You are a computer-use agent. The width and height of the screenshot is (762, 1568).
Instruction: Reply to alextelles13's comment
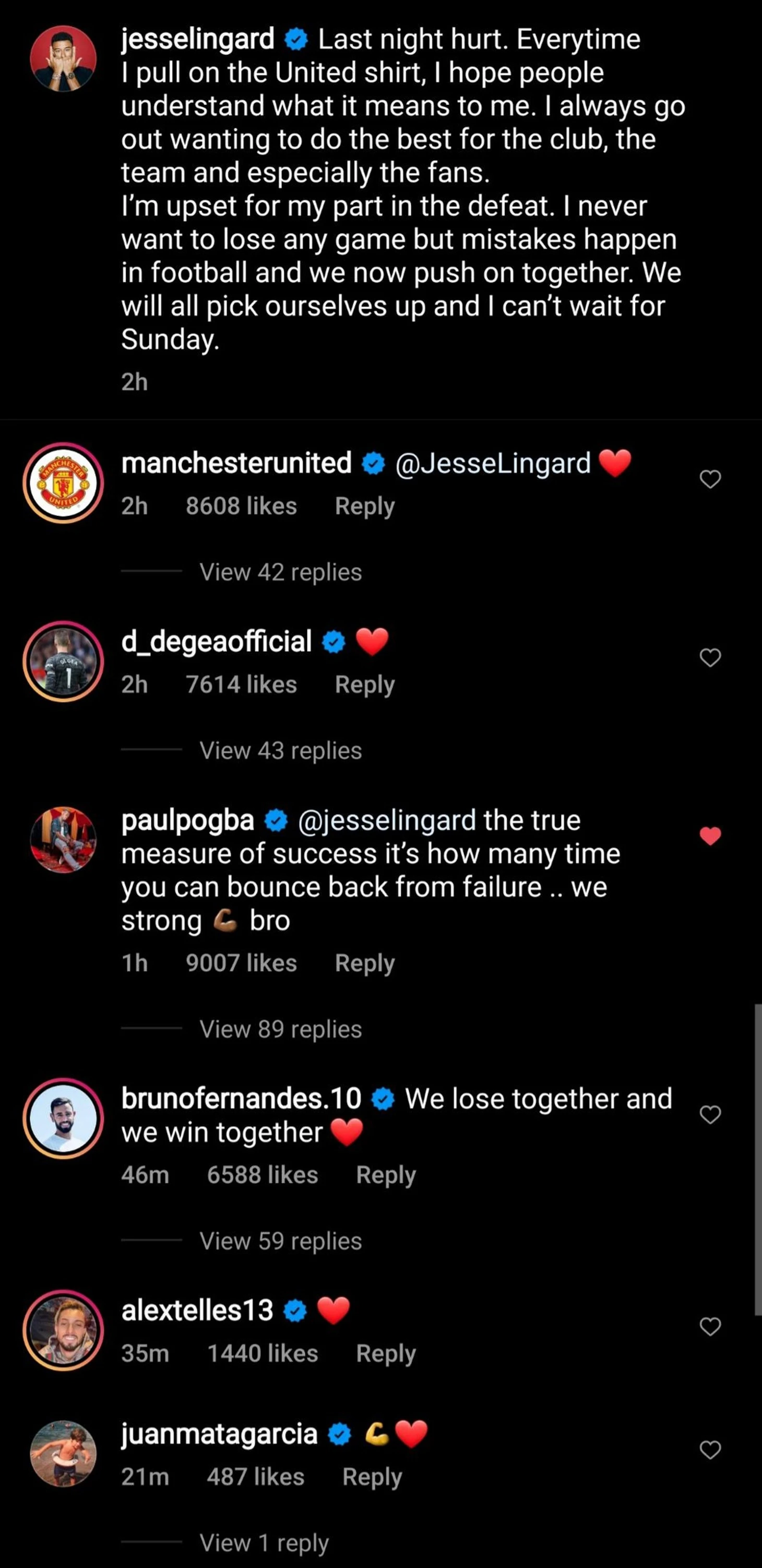pos(385,1354)
